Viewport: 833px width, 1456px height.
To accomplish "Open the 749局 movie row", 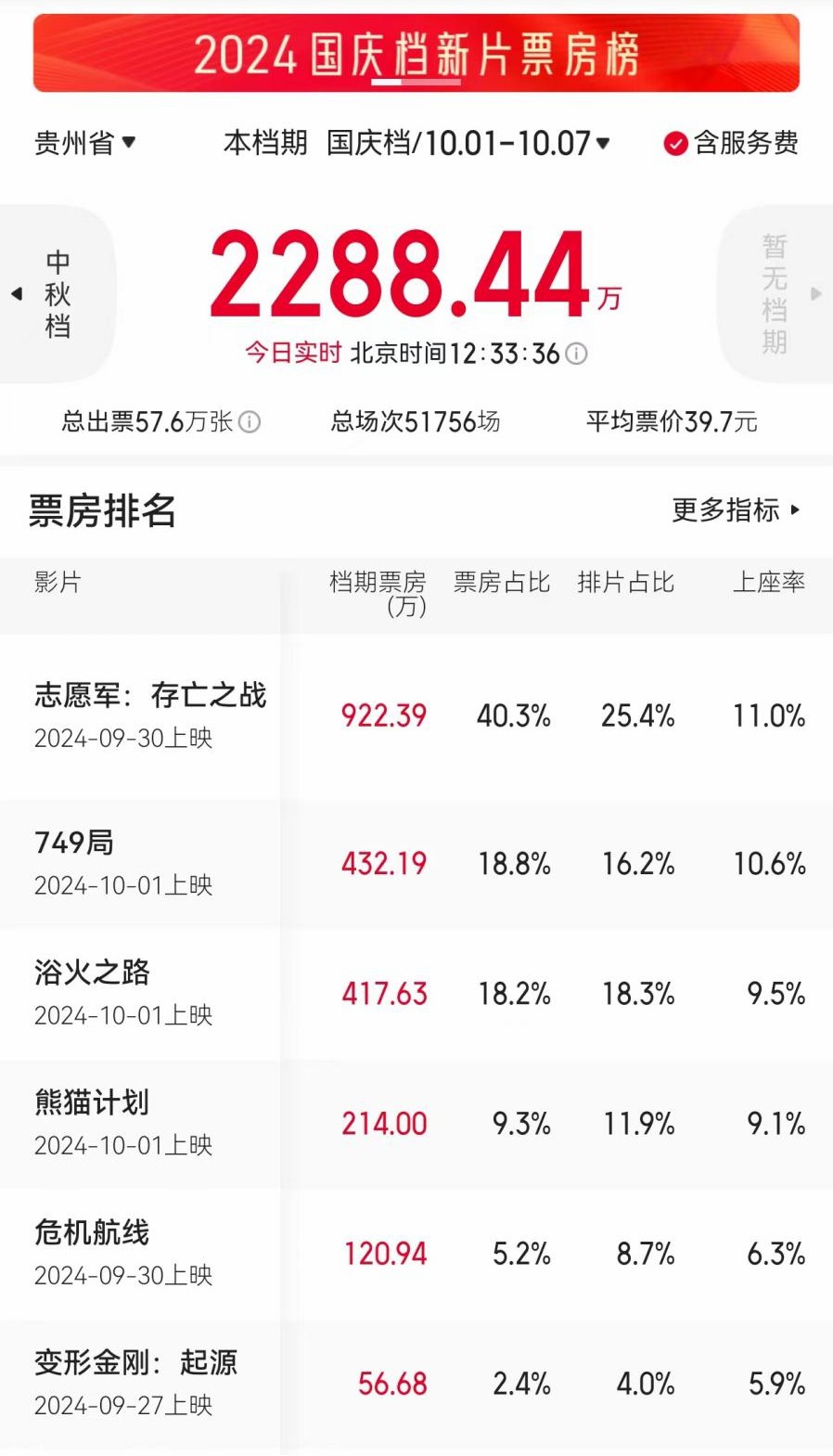I will point(416,864).
